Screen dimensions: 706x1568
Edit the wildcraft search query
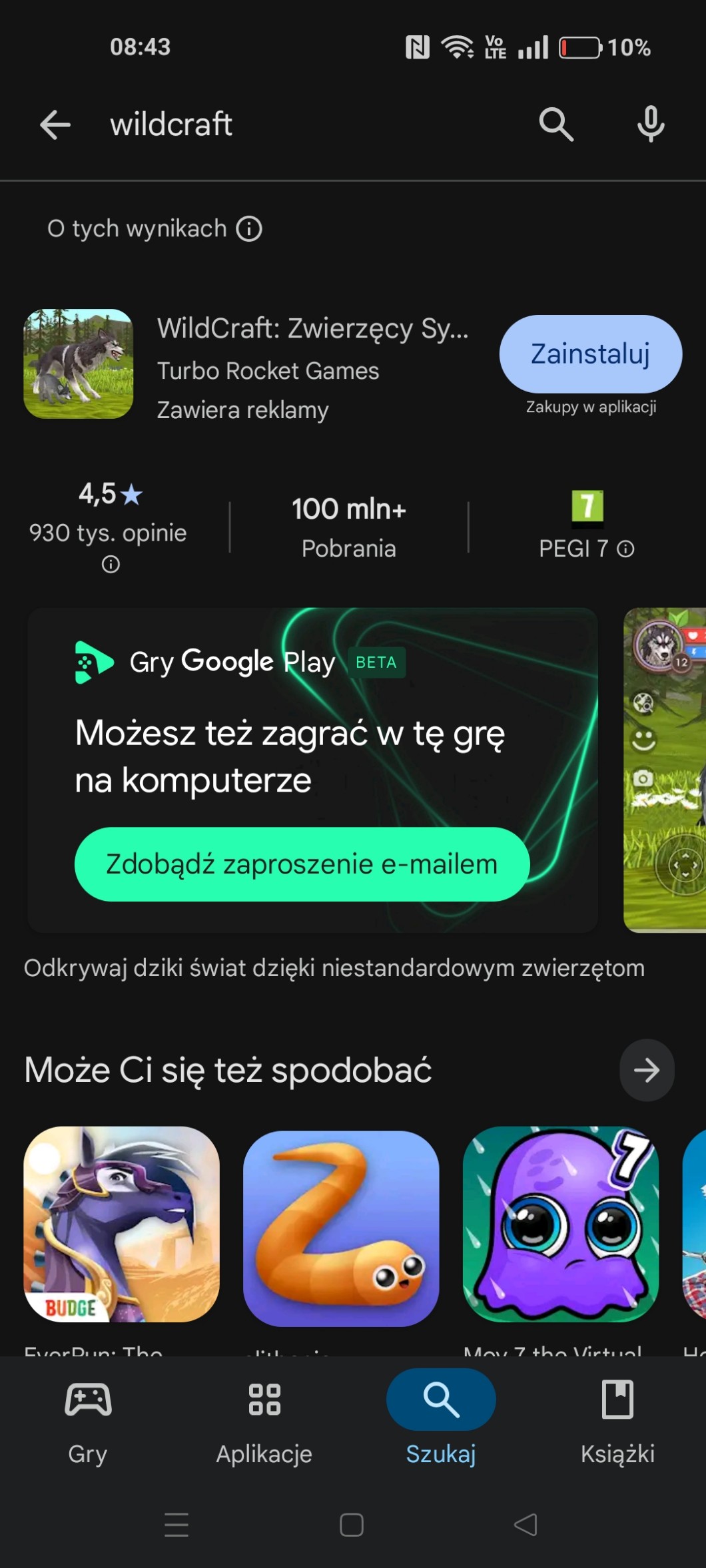tap(300, 125)
